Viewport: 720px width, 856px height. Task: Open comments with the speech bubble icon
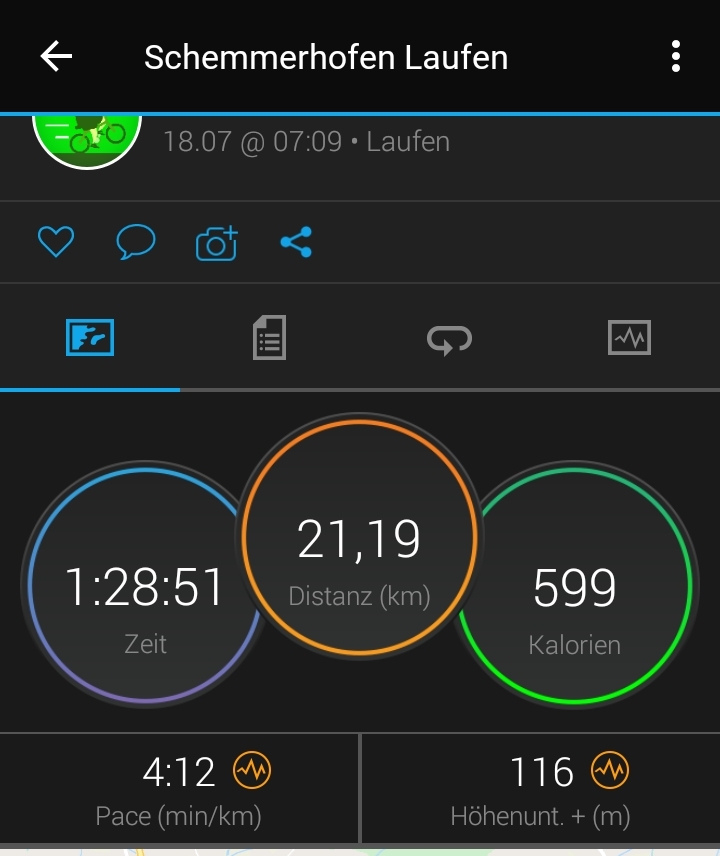135,242
